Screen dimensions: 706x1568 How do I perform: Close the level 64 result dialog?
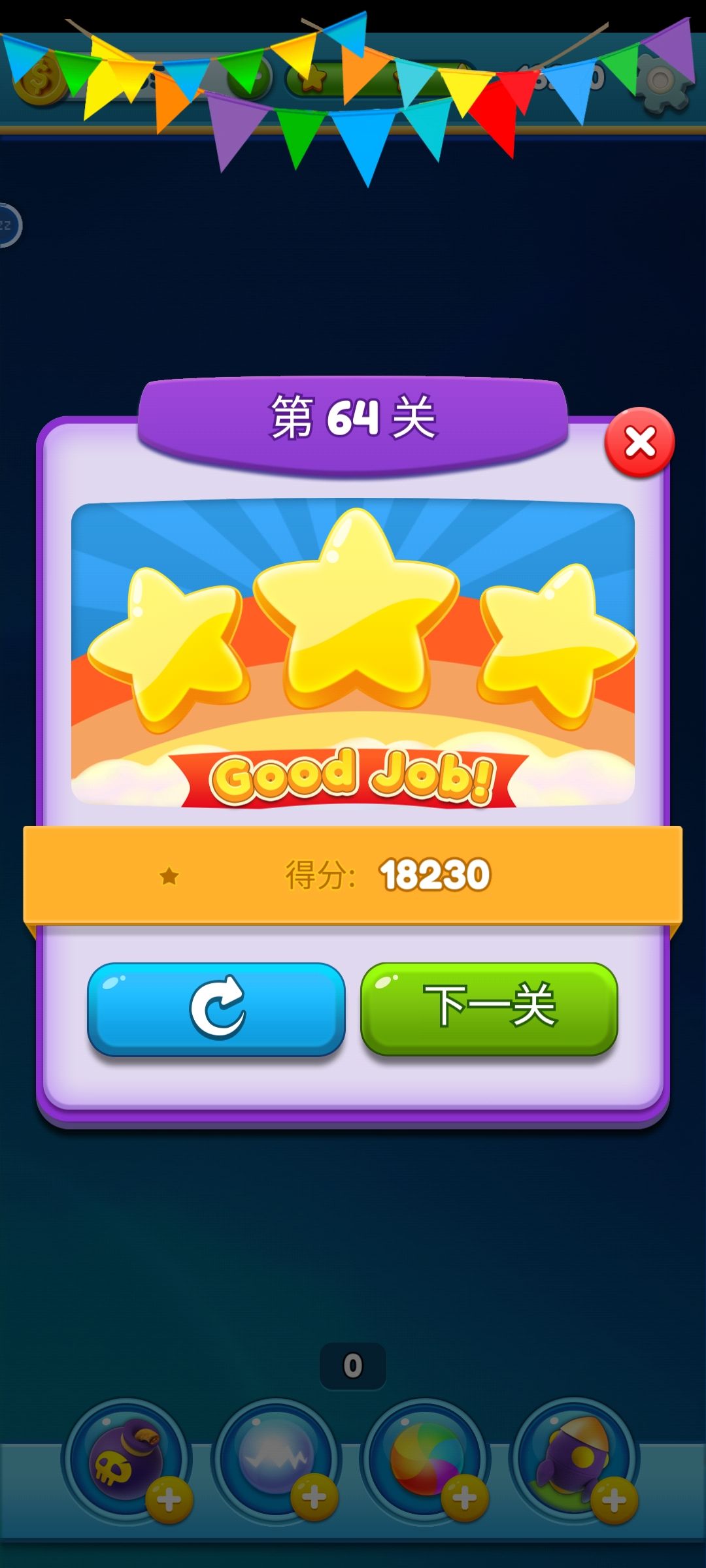coord(639,442)
